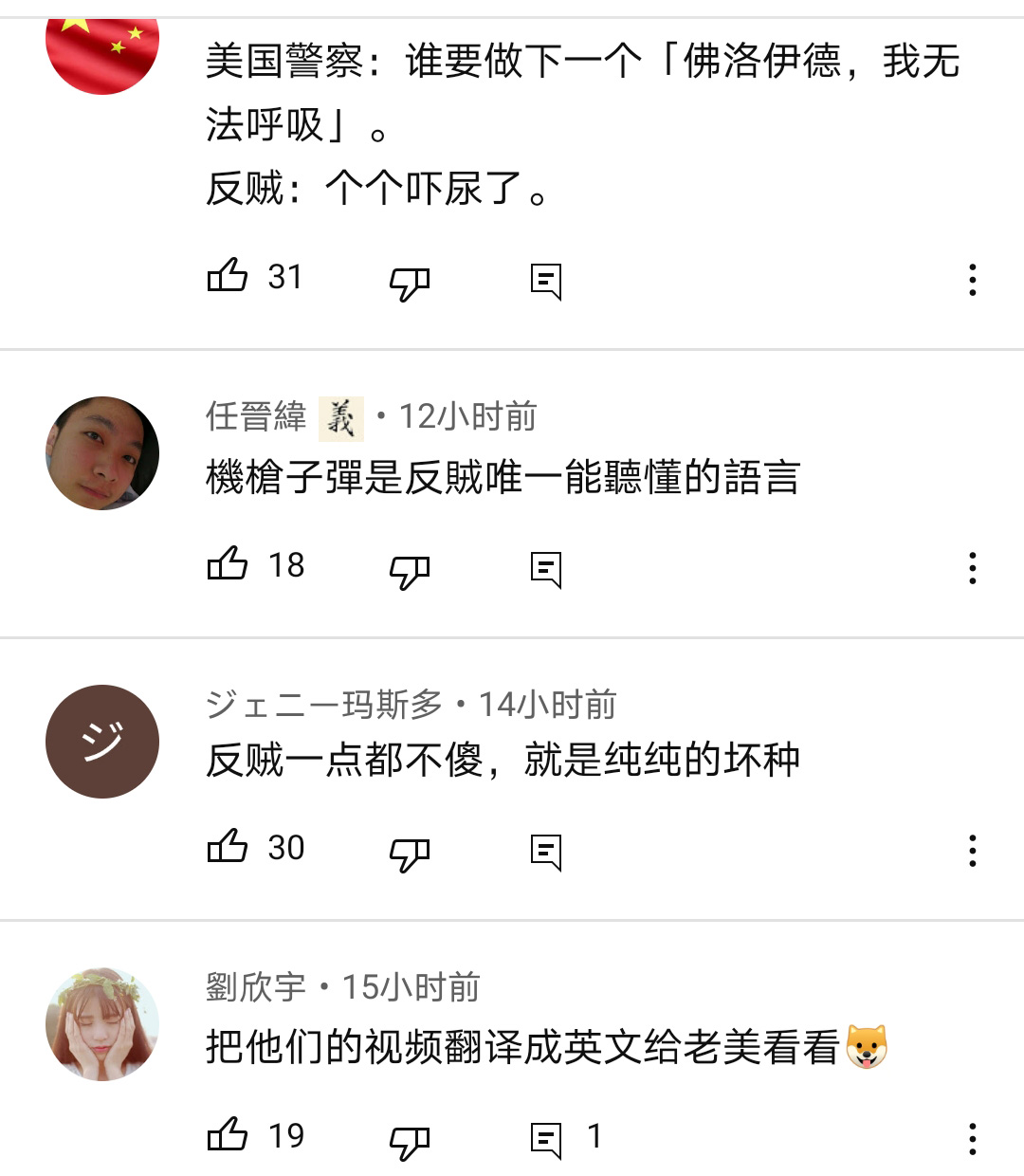Screen dimensions: 1024x1176
Task: Like the comment with 31 likes
Action: point(228,276)
